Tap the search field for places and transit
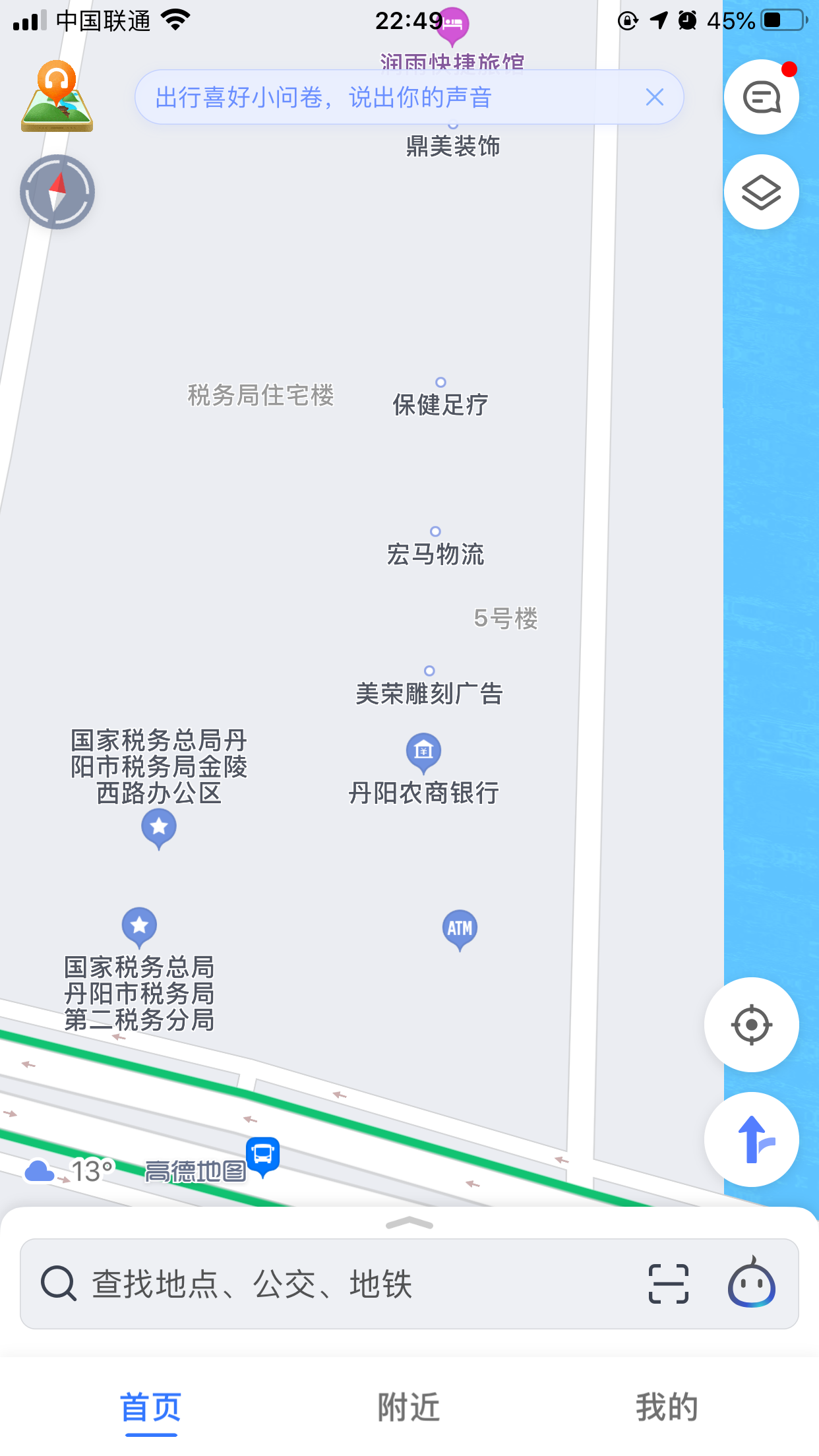Screen dimensions: 819x1456 [330, 1283]
